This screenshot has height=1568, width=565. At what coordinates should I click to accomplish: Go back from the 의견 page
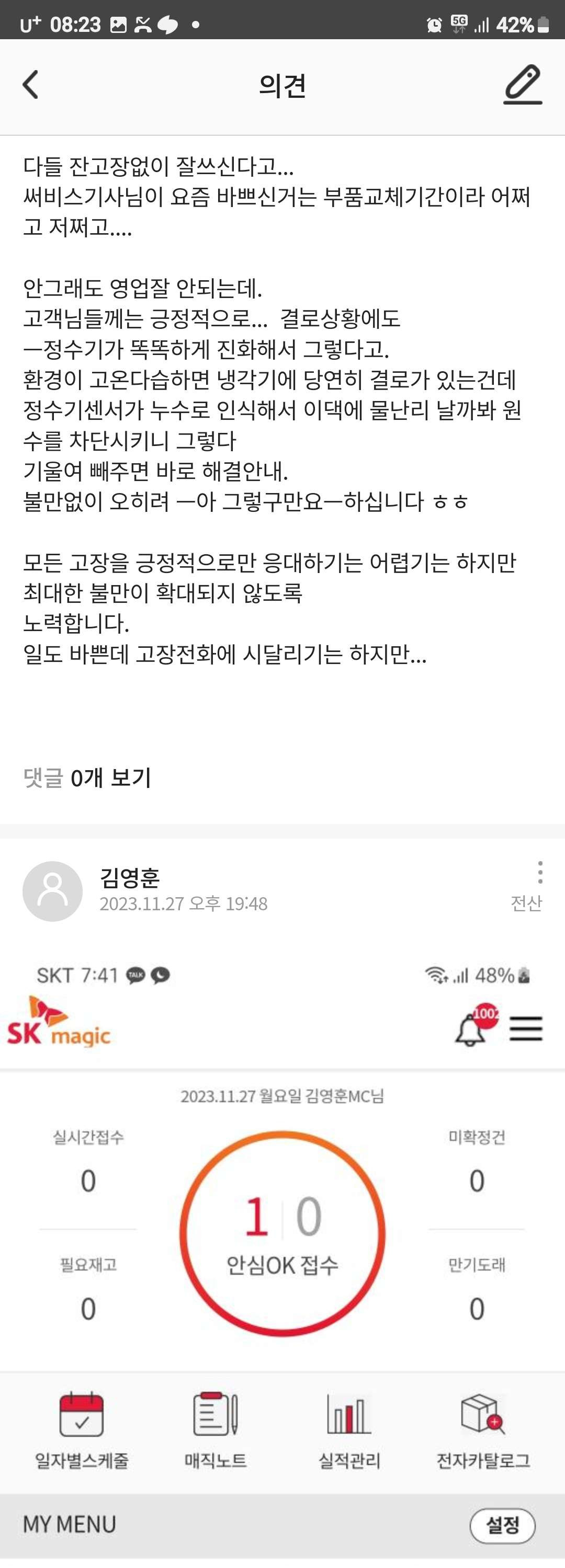point(30,85)
